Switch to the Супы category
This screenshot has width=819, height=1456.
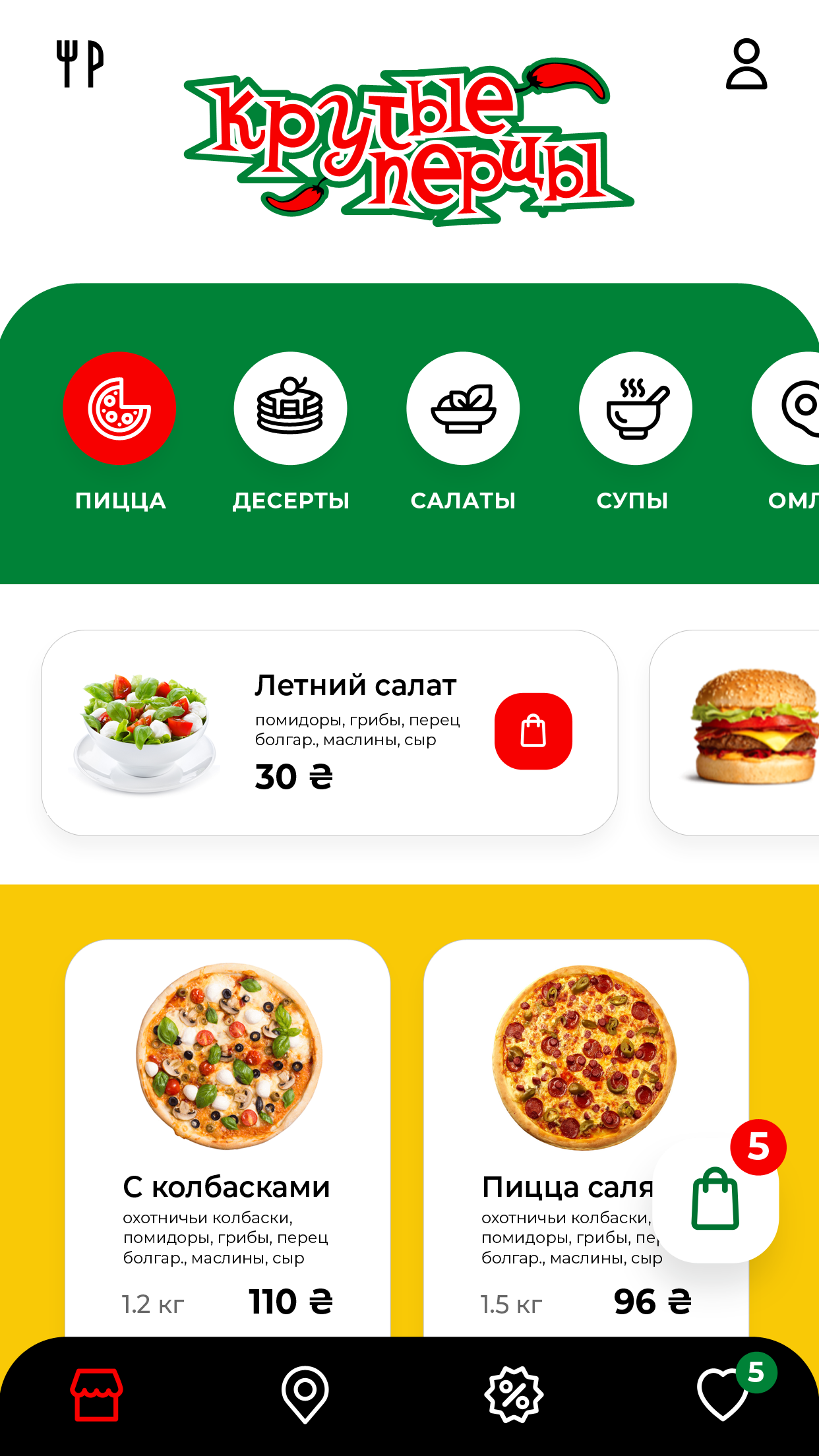tap(635, 409)
